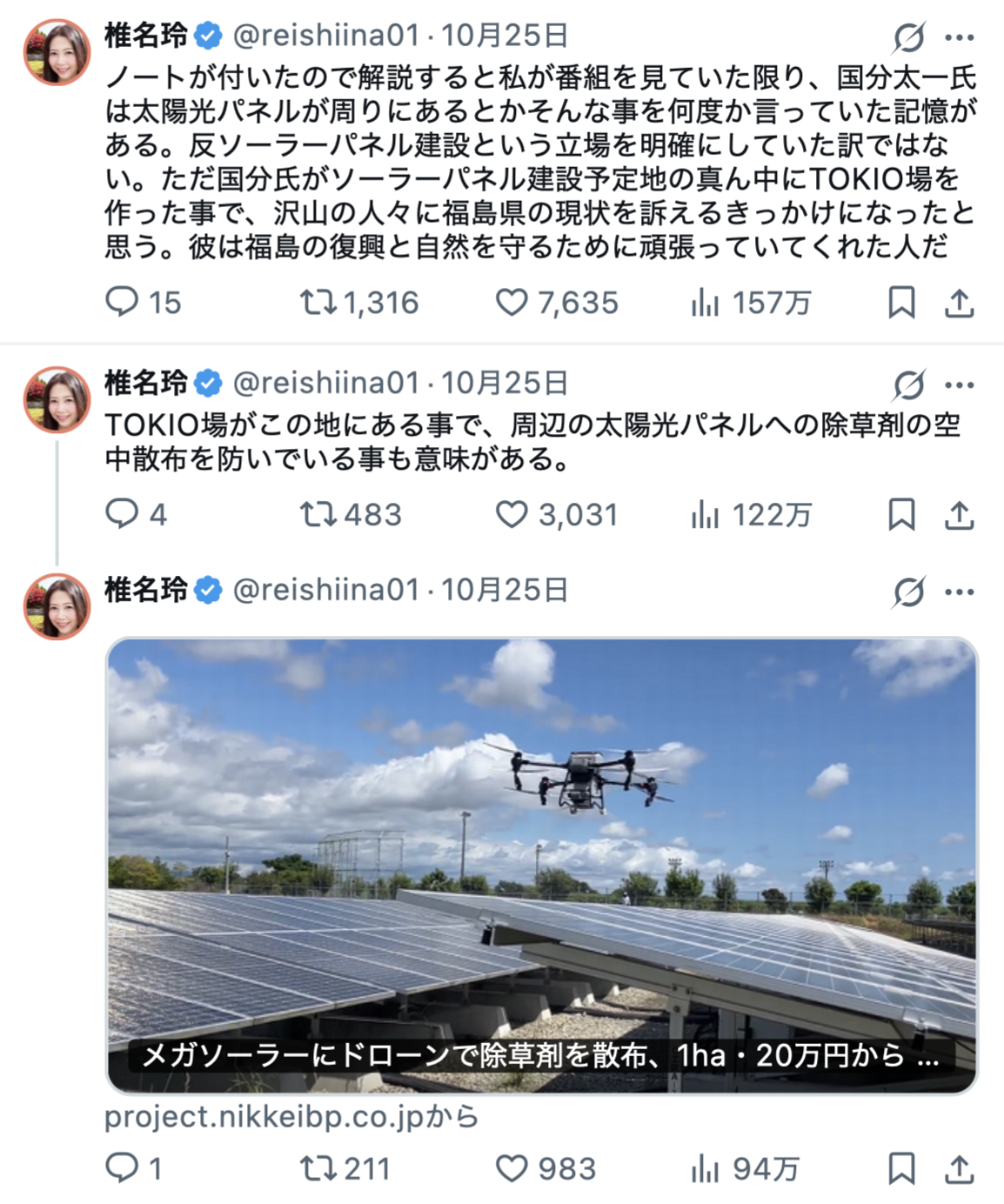Open 椎名玲's profile from the first tweet's avatar
Viewport: 1004px width, 1204px height.
[57, 52]
